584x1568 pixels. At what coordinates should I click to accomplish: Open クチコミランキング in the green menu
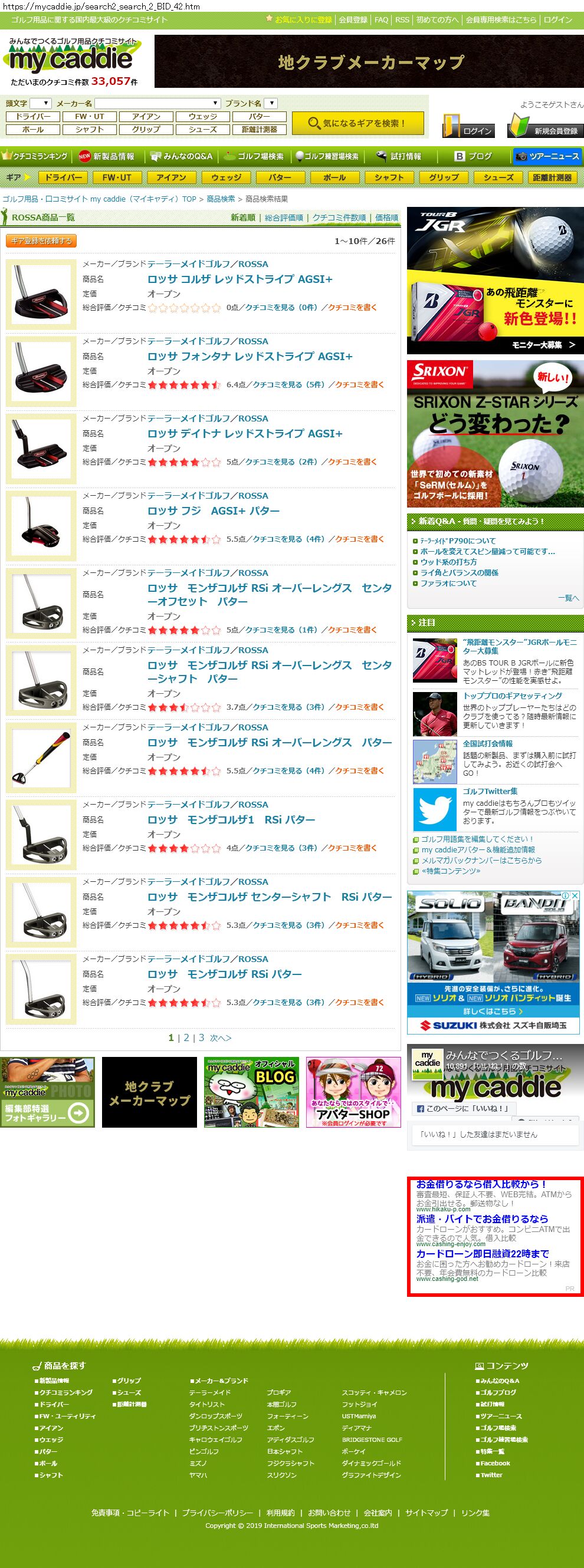35,156
